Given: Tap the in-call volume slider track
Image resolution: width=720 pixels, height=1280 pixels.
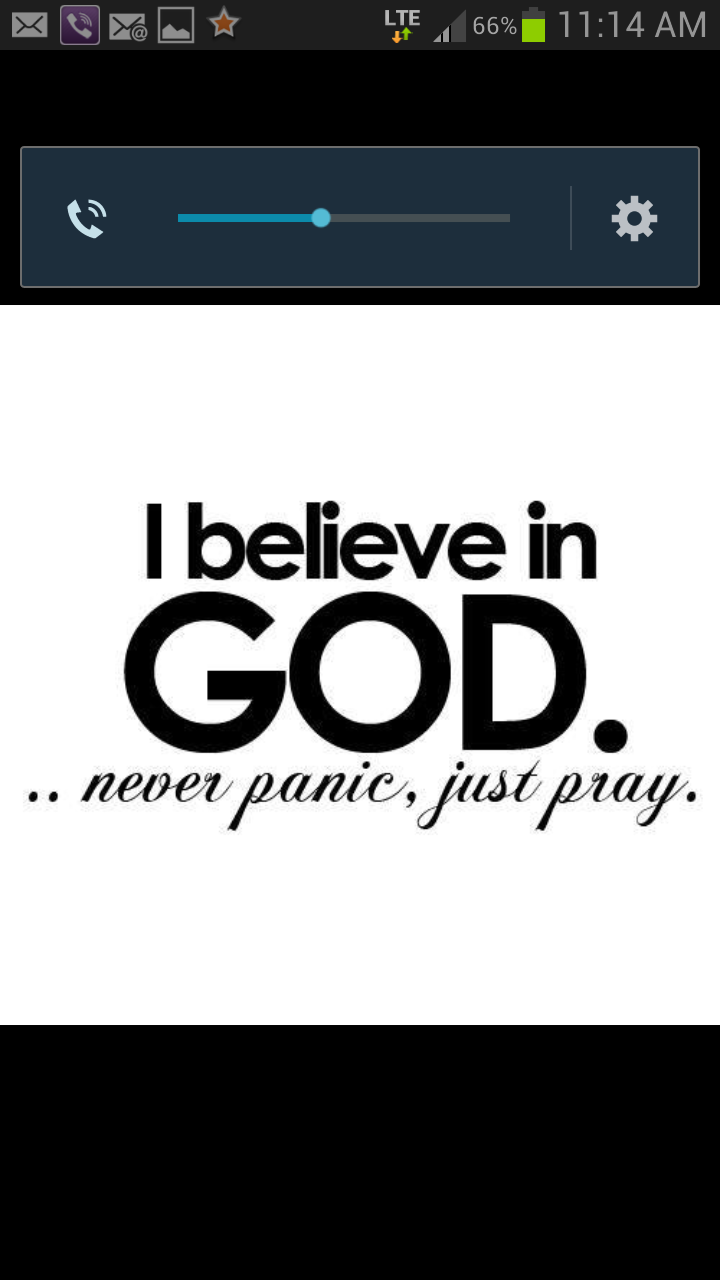Looking at the screenshot, I should point(344,218).
